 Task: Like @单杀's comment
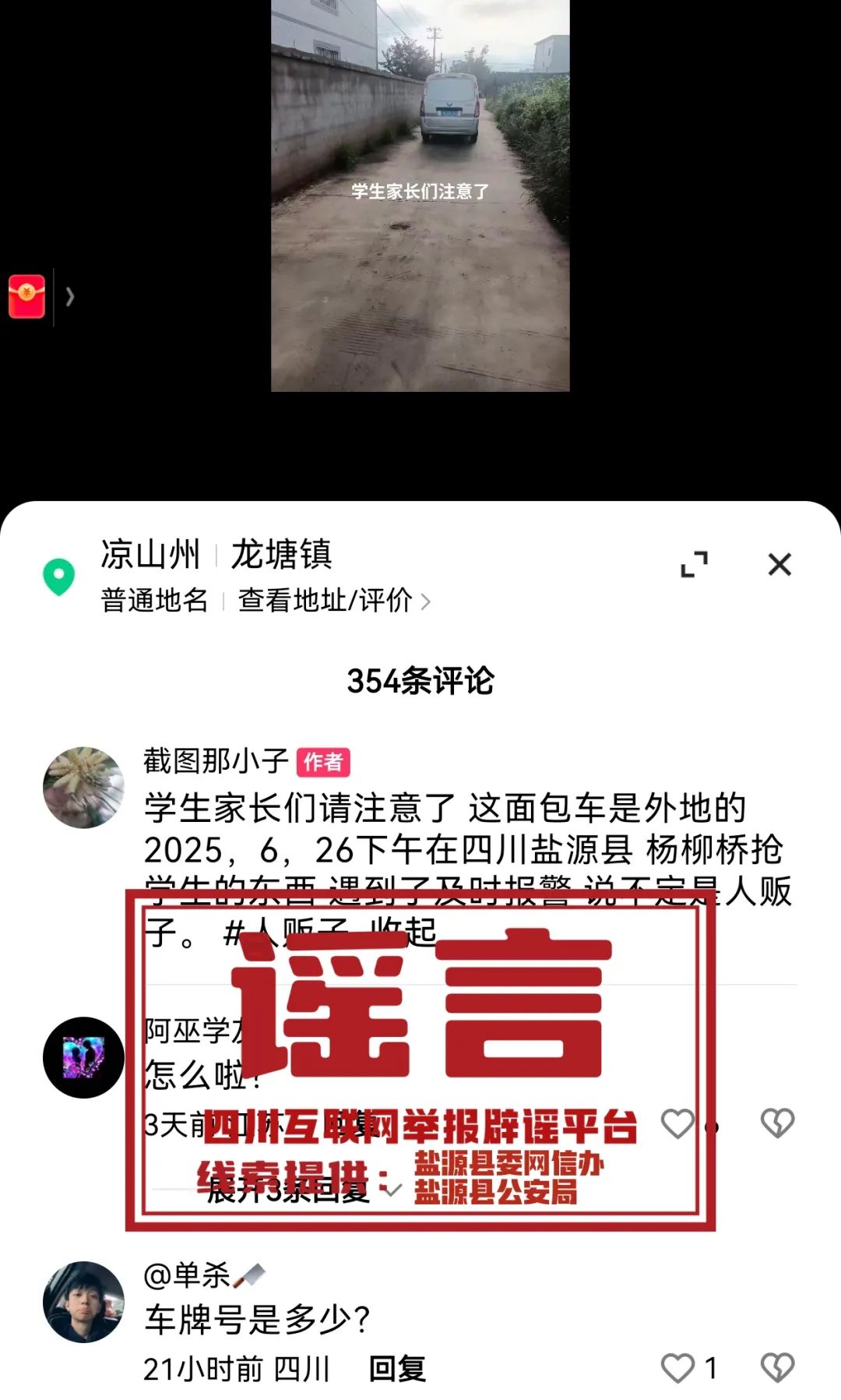tap(677, 1368)
